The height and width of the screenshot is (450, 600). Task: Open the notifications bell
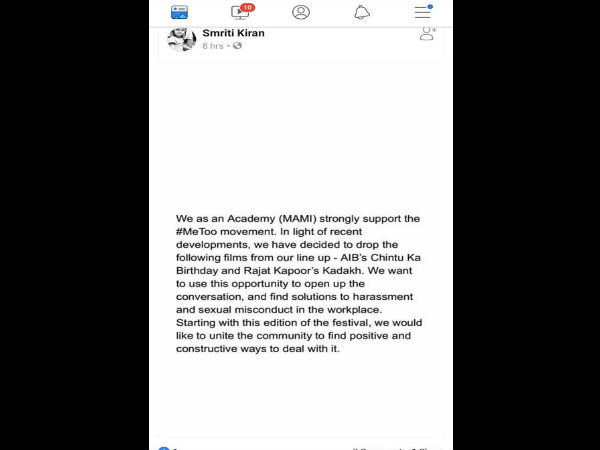[362, 12]
